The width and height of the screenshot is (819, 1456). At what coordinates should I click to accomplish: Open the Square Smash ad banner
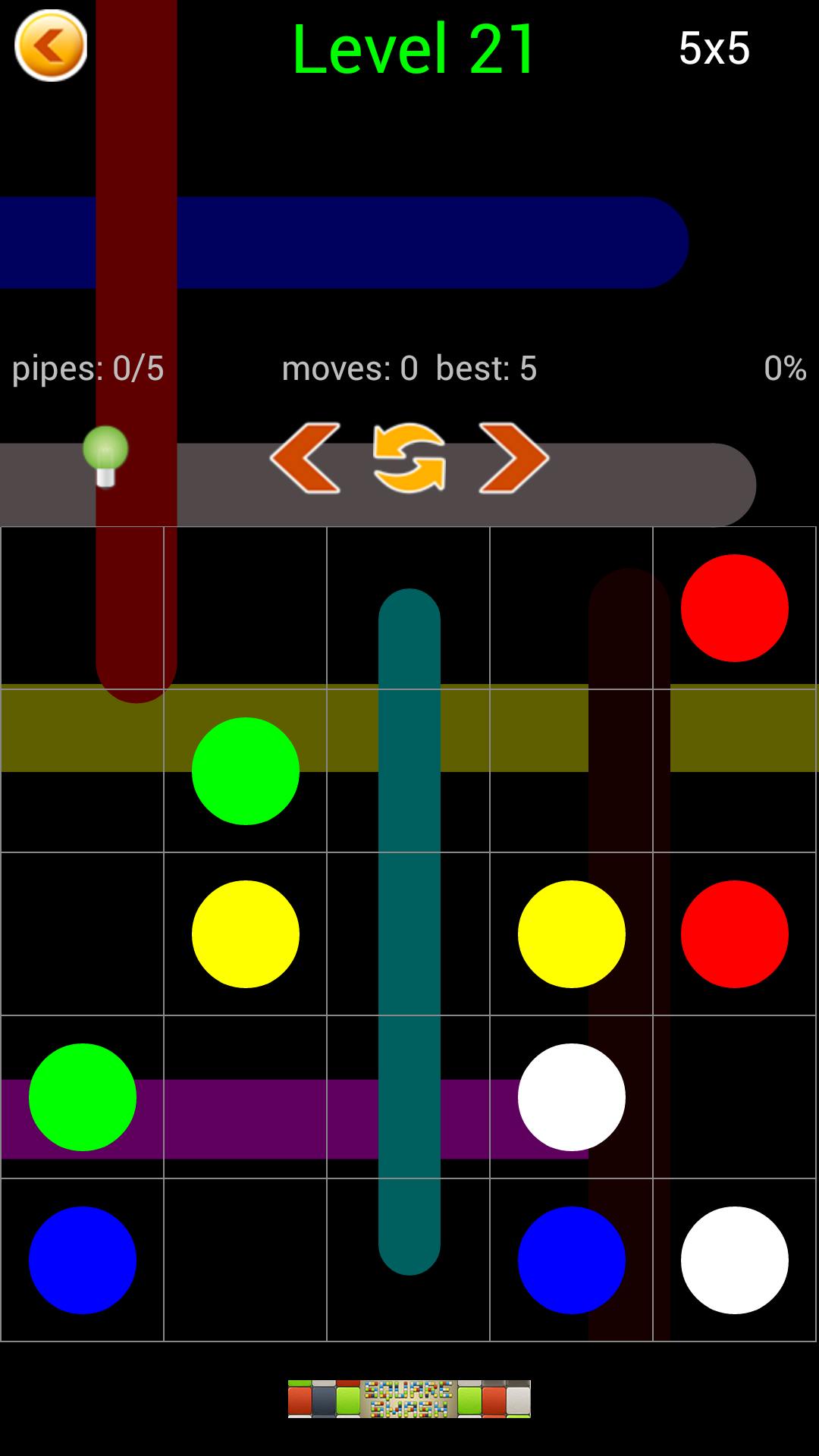coord(409,1398)
